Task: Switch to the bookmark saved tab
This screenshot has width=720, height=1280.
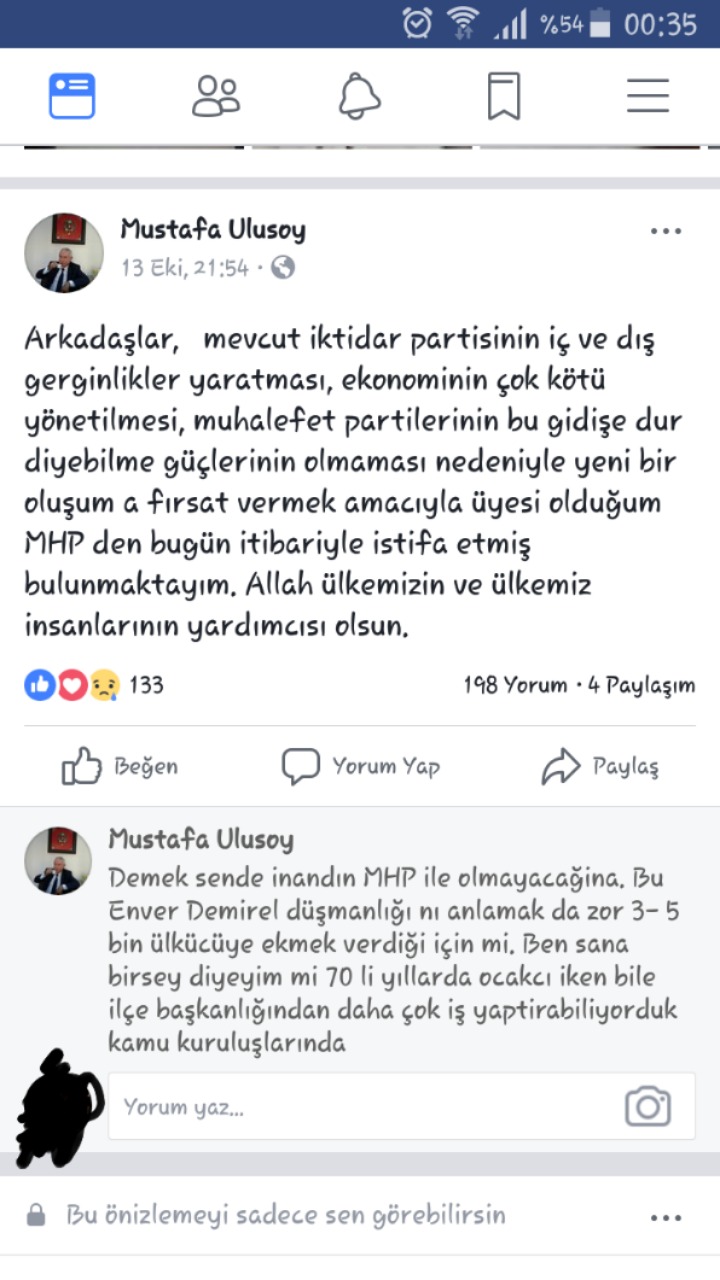Action: tap(504, 97)
